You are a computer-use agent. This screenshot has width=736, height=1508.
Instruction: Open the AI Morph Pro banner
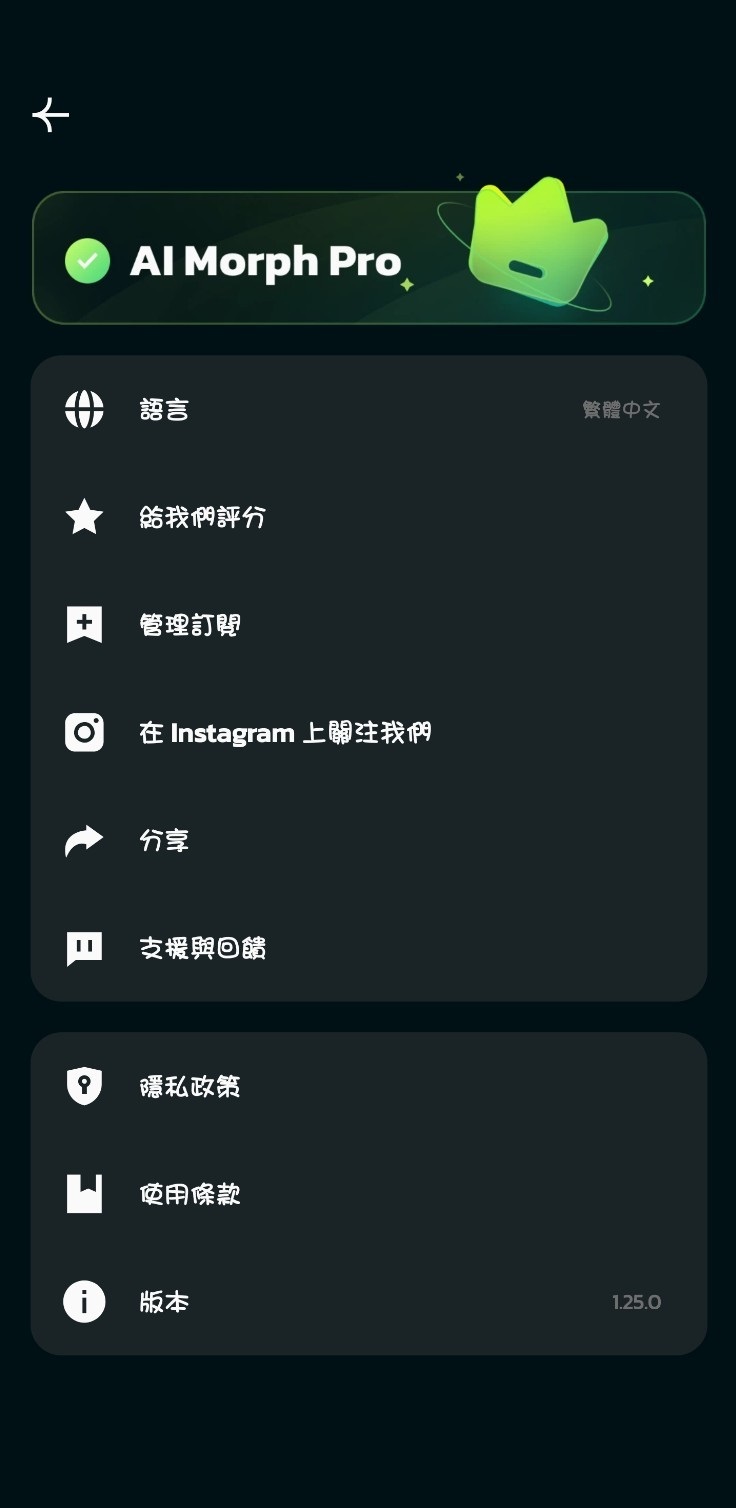(x=368, y=259)
